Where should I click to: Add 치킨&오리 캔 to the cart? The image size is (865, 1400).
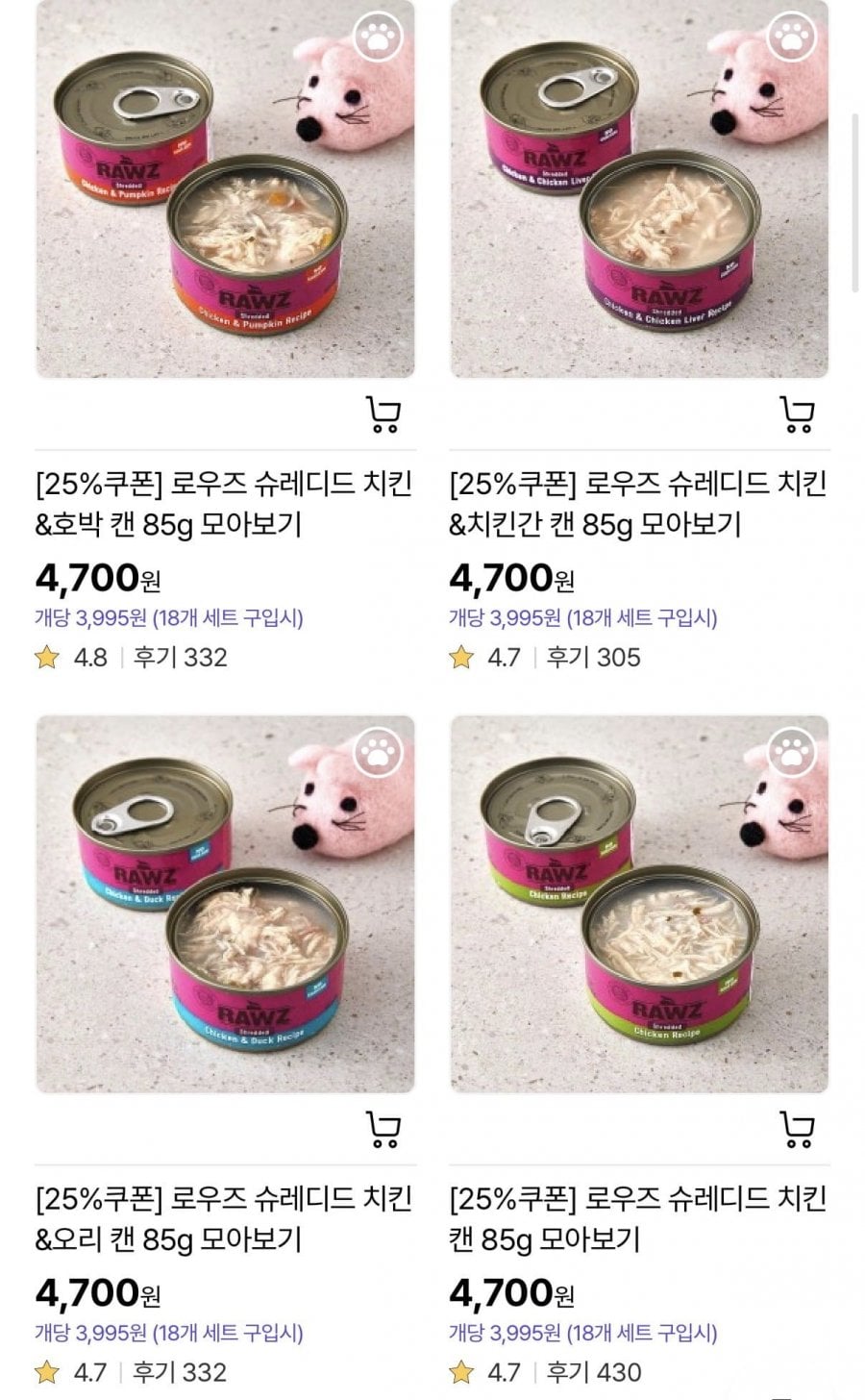coord(383,1129)
